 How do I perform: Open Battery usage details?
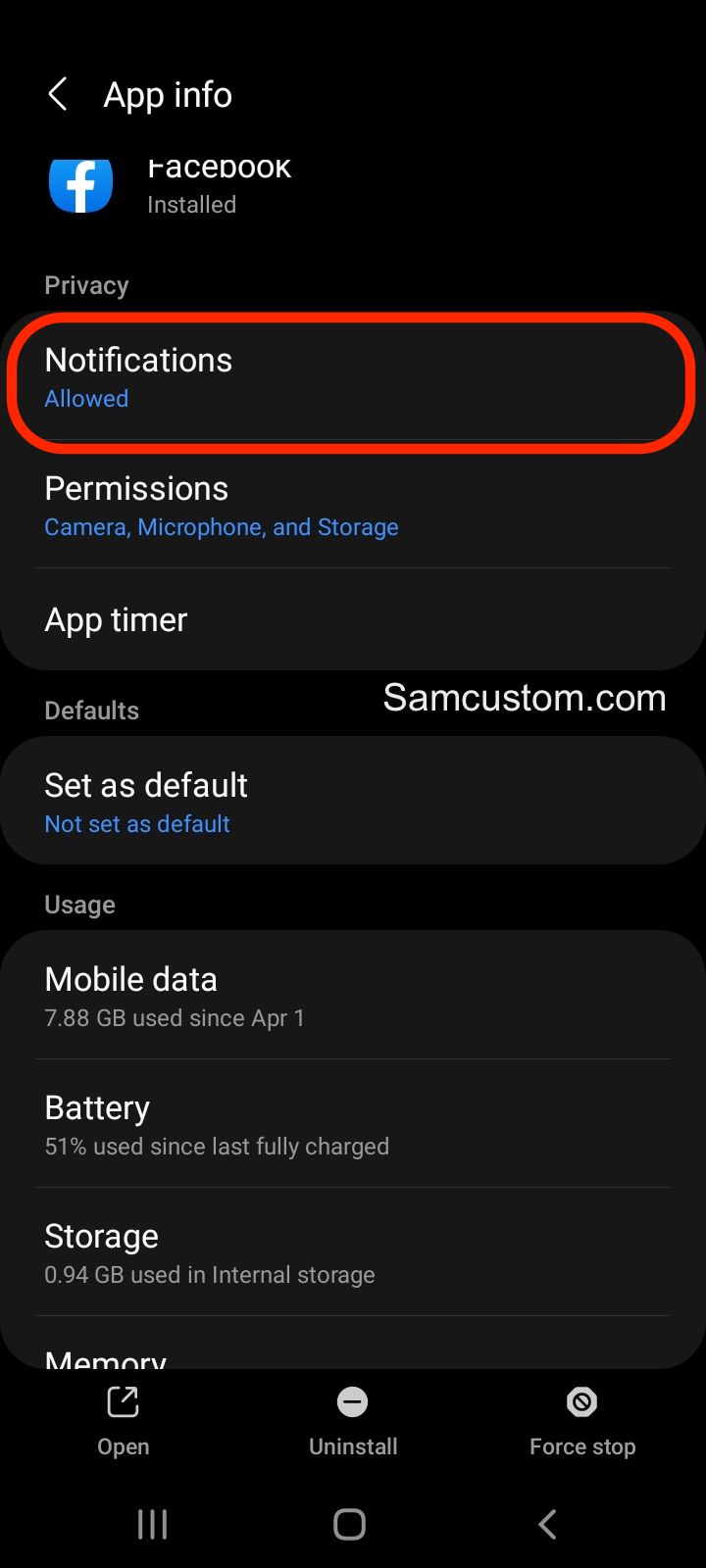point(353,1124)
